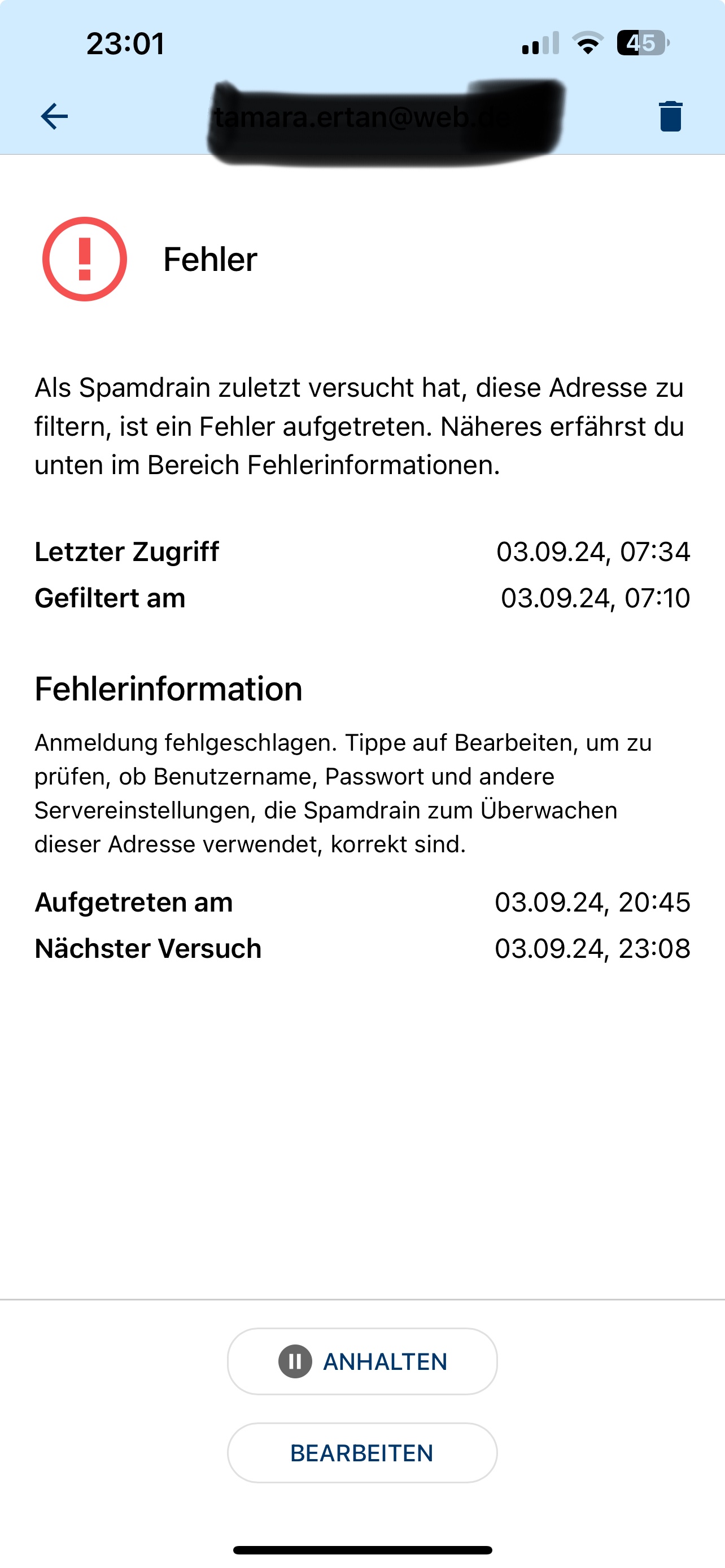Go back using the arrow
725x1568 pixels.
click(54, 116)
